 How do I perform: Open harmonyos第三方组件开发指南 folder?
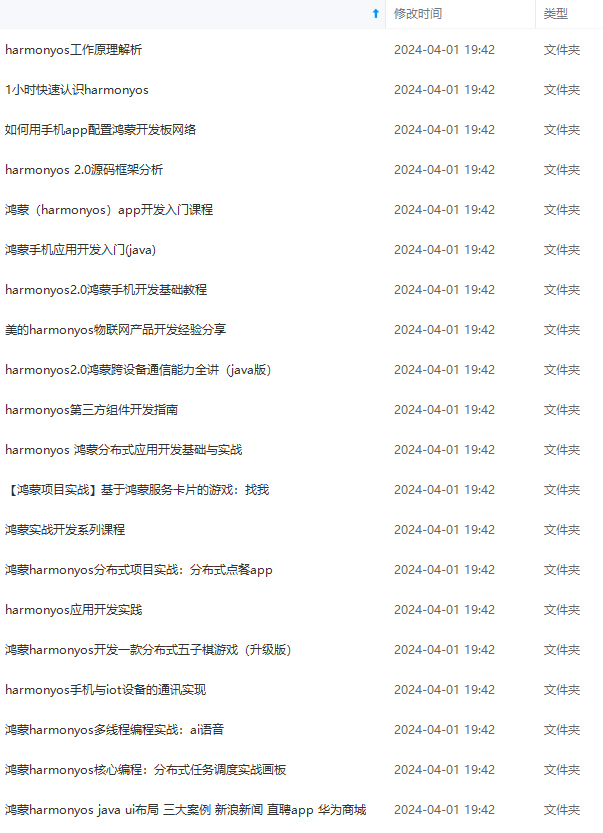(x=92, y=410)
